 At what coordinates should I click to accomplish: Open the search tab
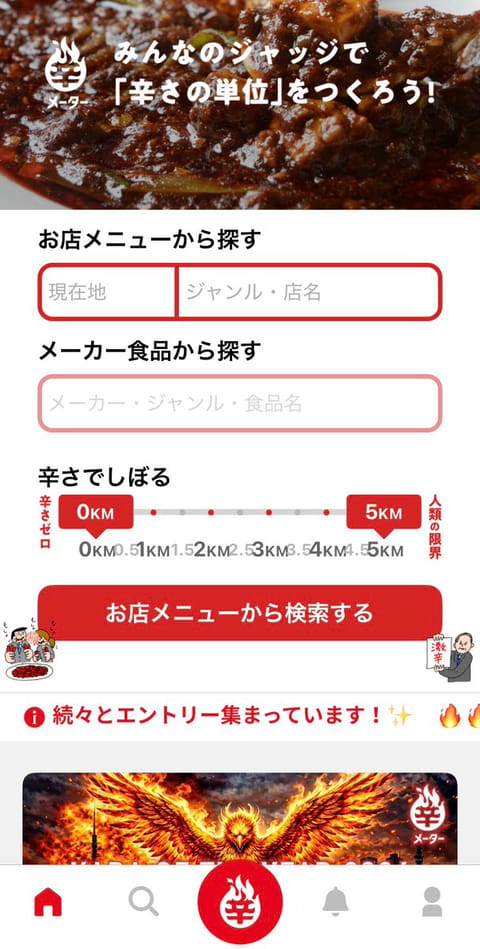click(x=143, y=902)
